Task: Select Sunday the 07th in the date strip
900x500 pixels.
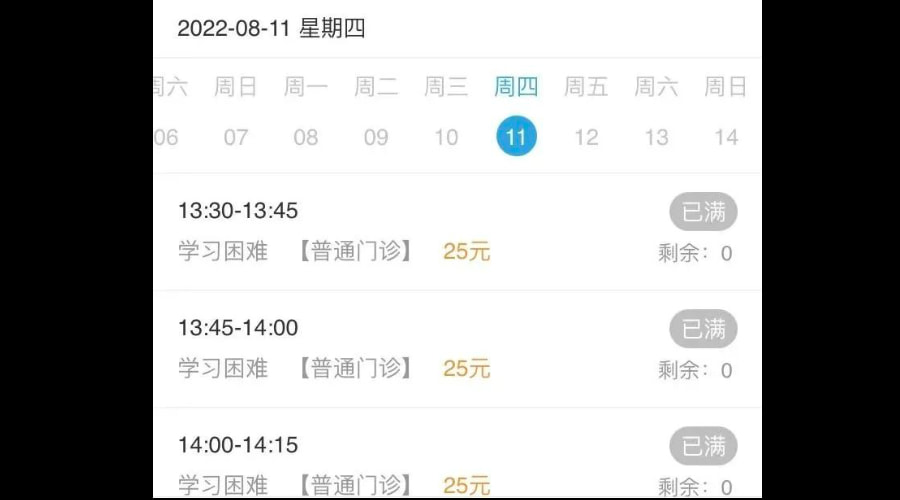Action: [x=236, y=137]
